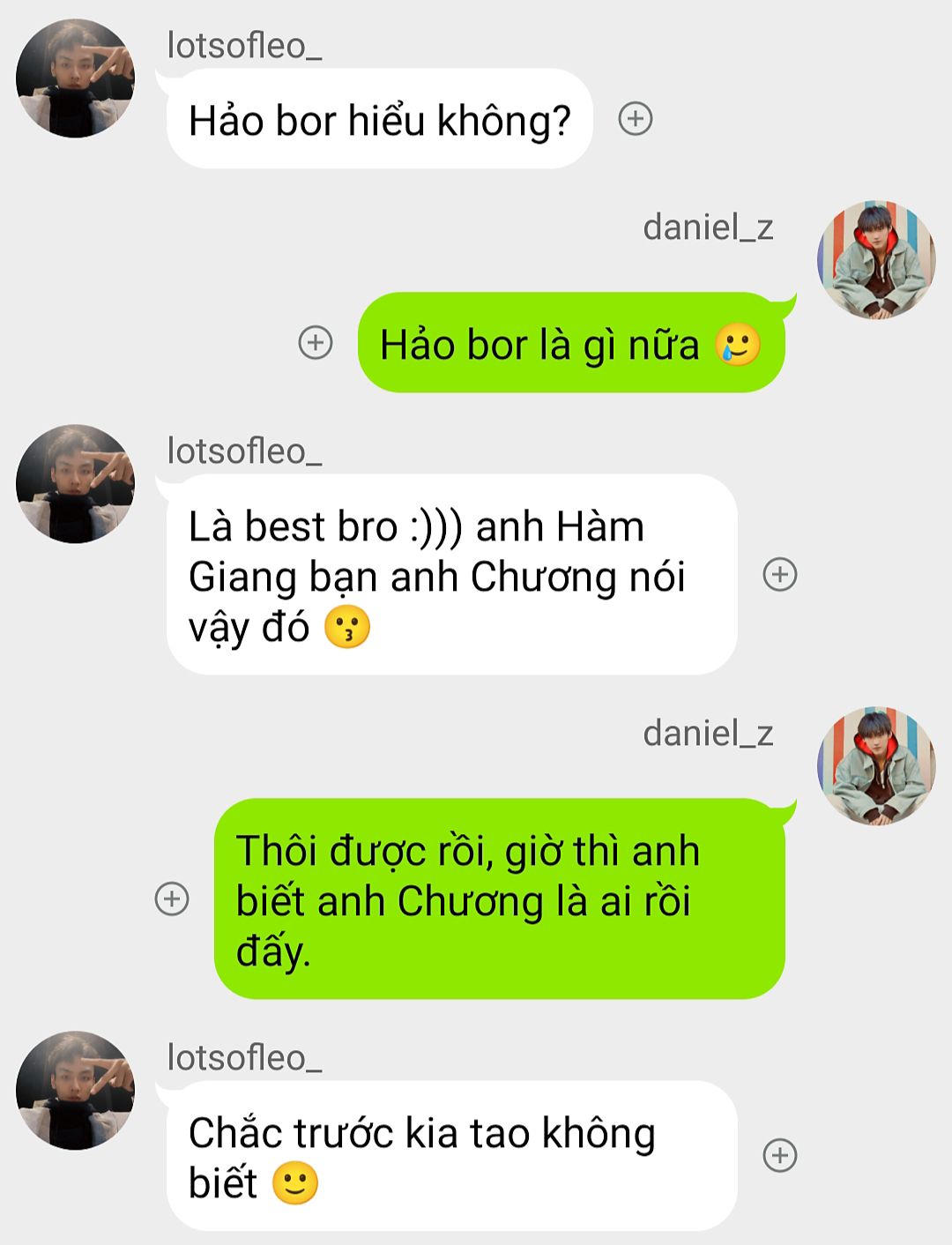Tap the plus icon beside "Hảo bor hiểu không?"
Image resolution: width=952 pixels, height=1245 pixels.
(635, 118)
